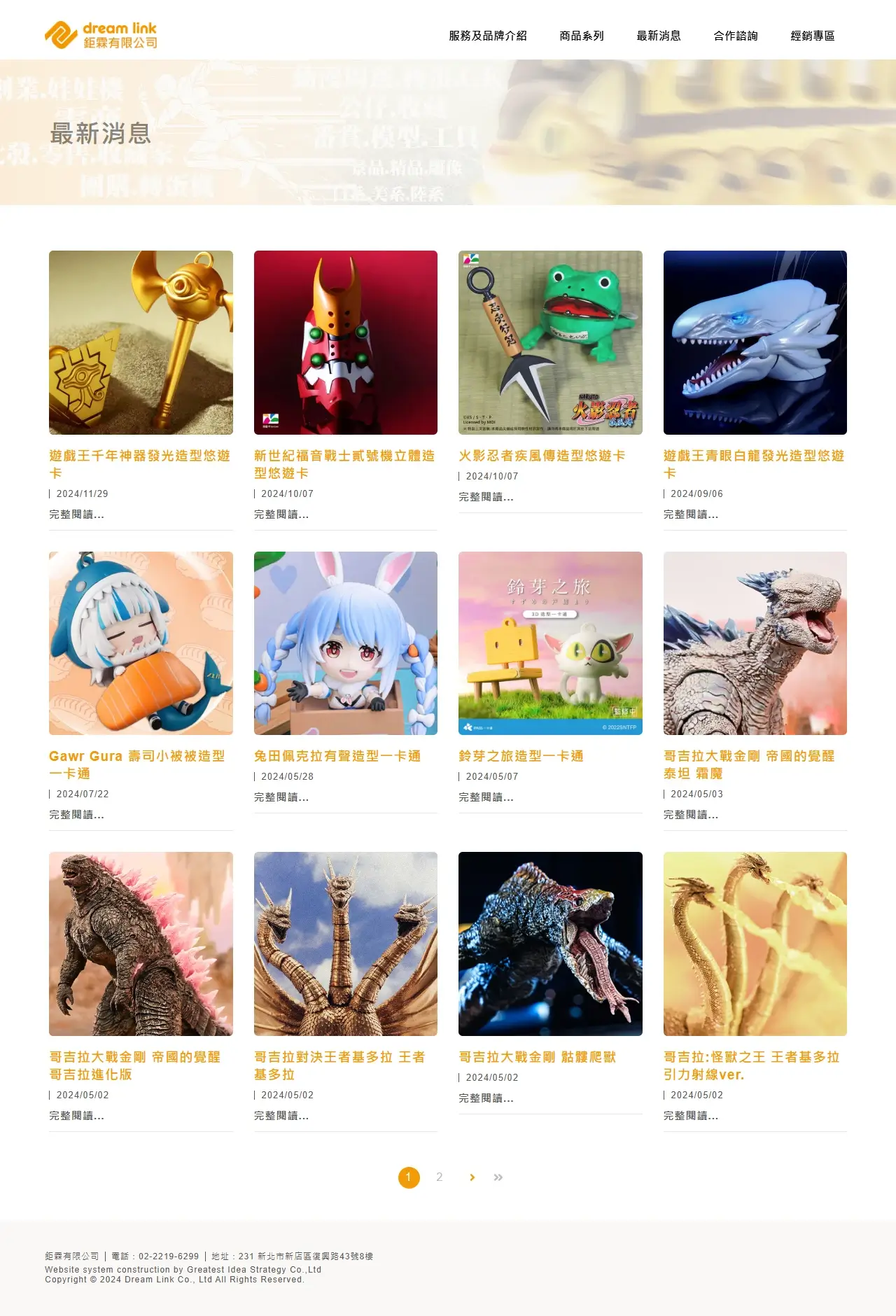Open the 新世紀福音戰士貳號機立體造型悠遊卡 title link
The image size is (896, 1316).
tap(344, 464)
